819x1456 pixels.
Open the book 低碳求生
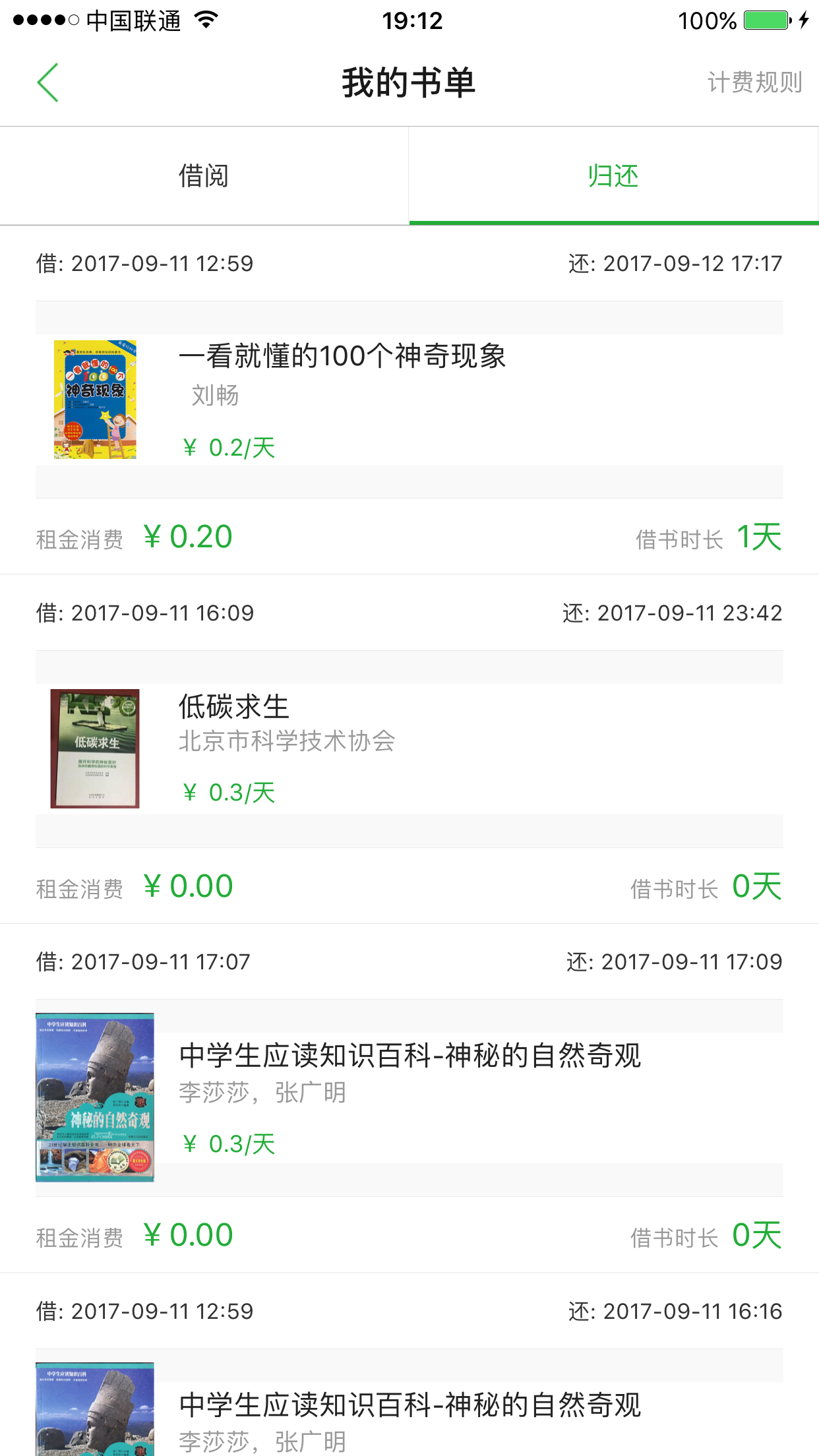coord(409,749)
